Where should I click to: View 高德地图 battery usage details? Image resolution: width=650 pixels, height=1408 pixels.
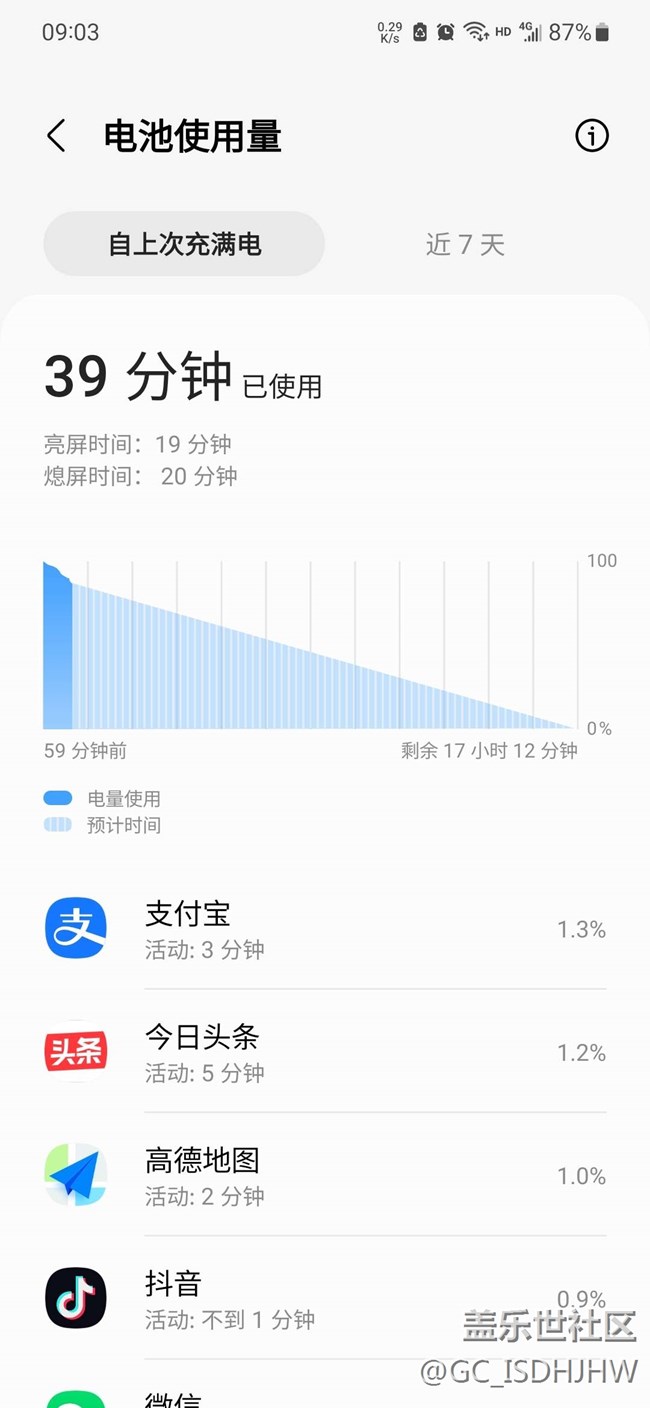coord(325,1175)
